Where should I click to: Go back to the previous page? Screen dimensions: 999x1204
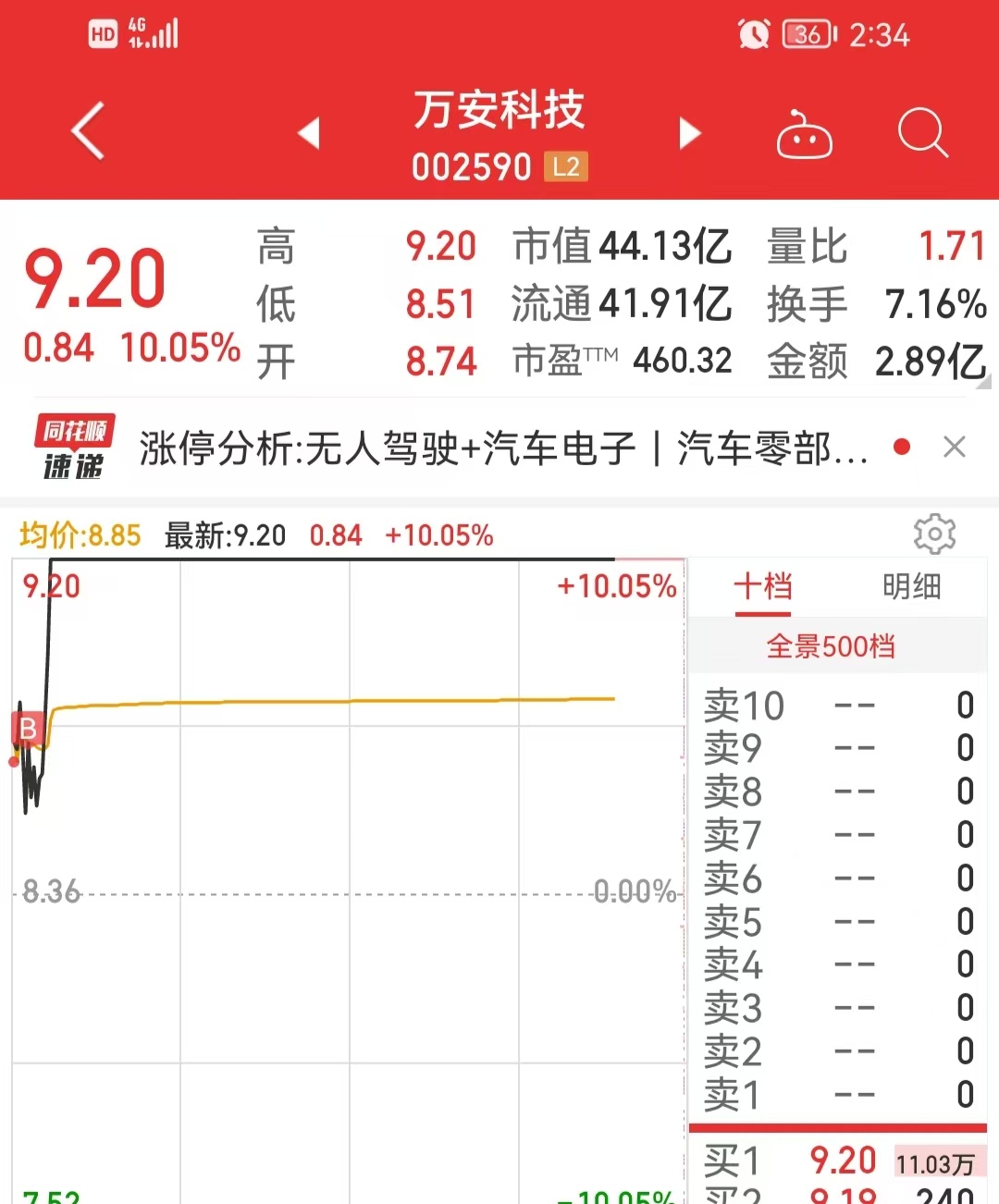(x=89, y=131)
